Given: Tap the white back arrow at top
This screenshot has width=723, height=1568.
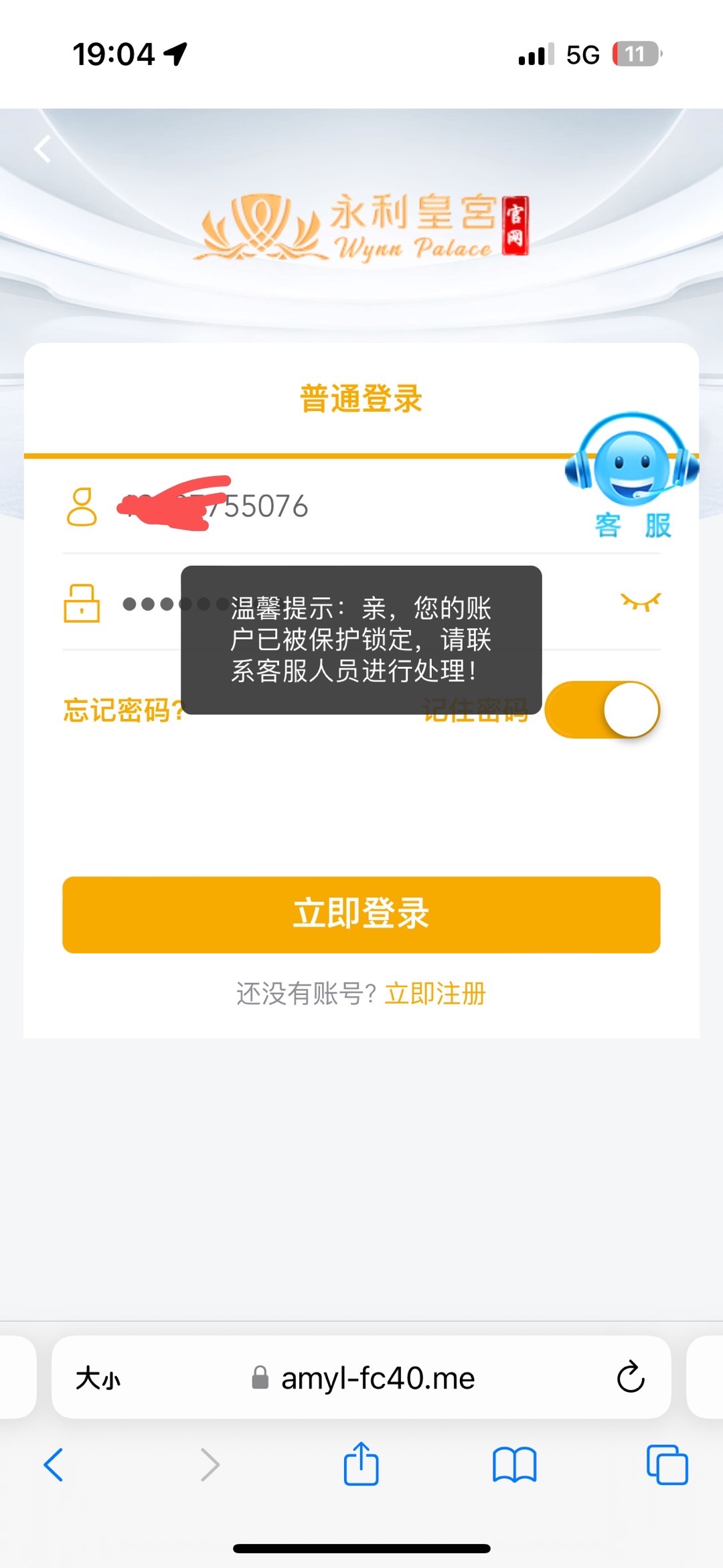Looking at the screenshot, I should (44, 149).
